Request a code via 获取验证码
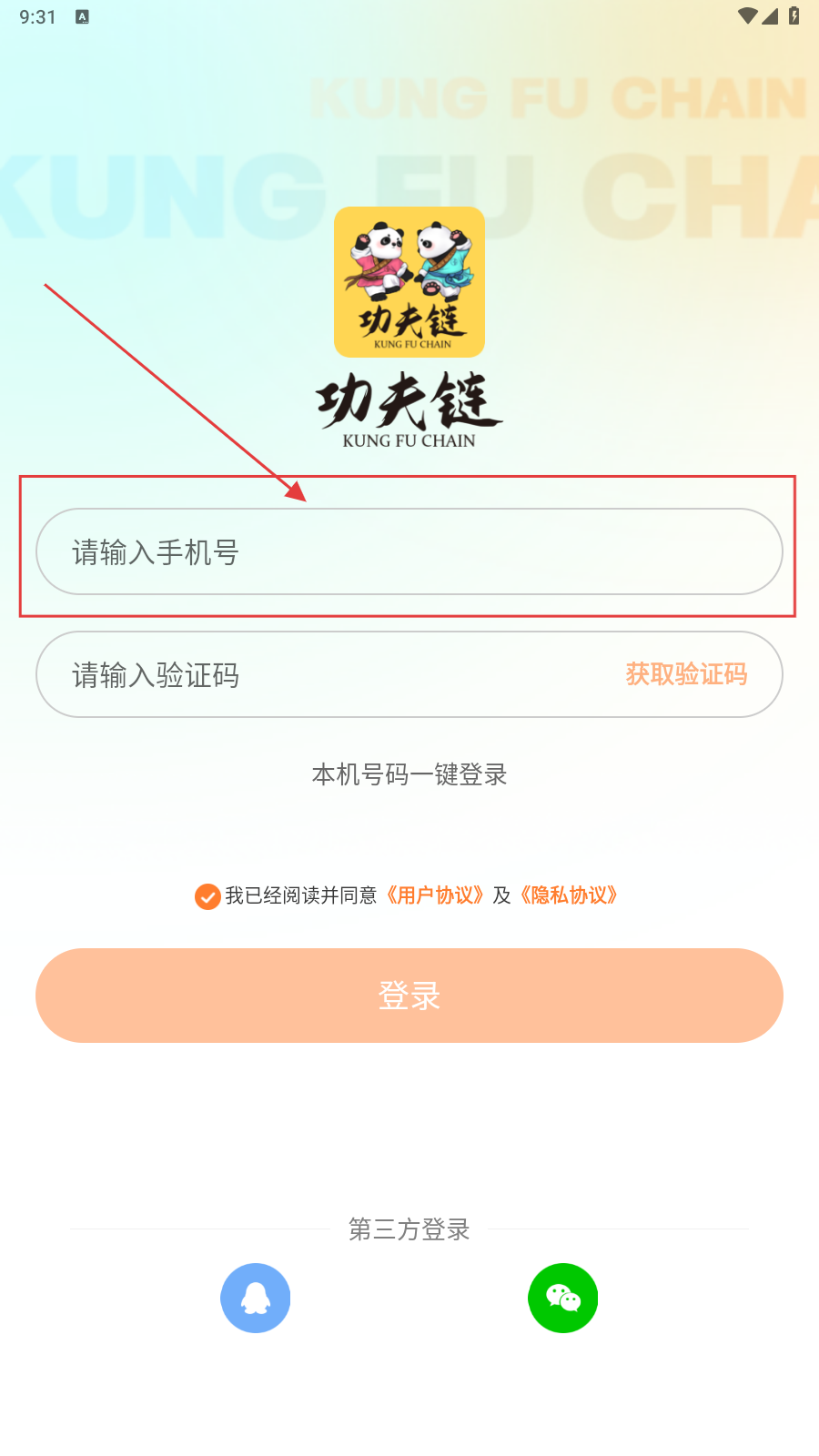Image resolution: width=819 pixels, height=1456 pixels. pyautogui.click(x=686, y=674)
